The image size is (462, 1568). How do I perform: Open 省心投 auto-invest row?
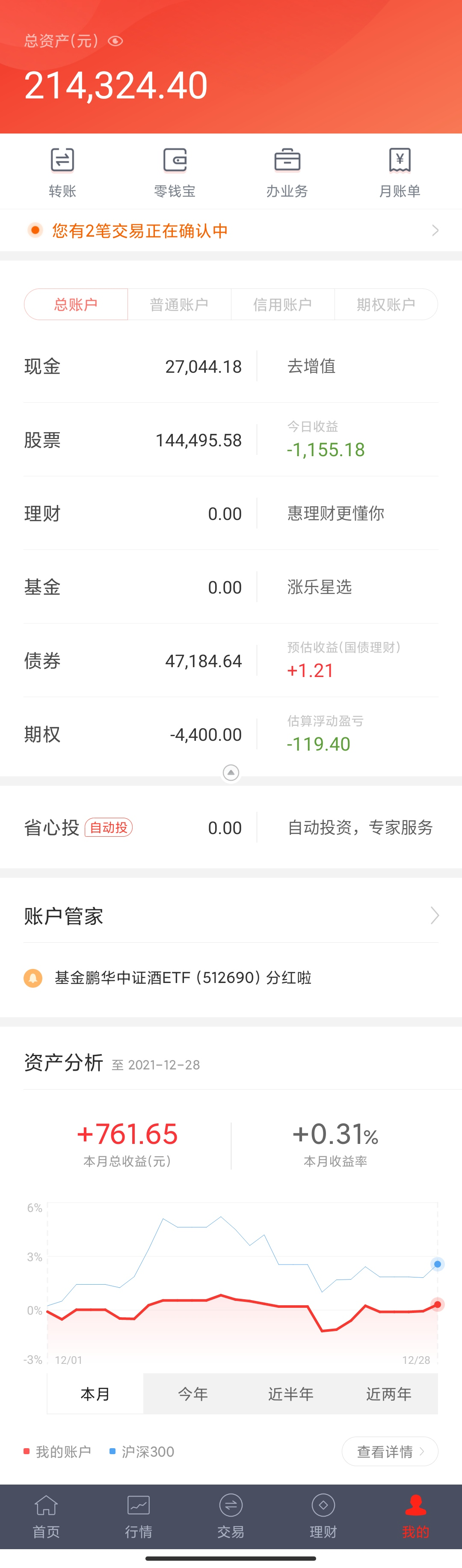click(x=134, y=828)
